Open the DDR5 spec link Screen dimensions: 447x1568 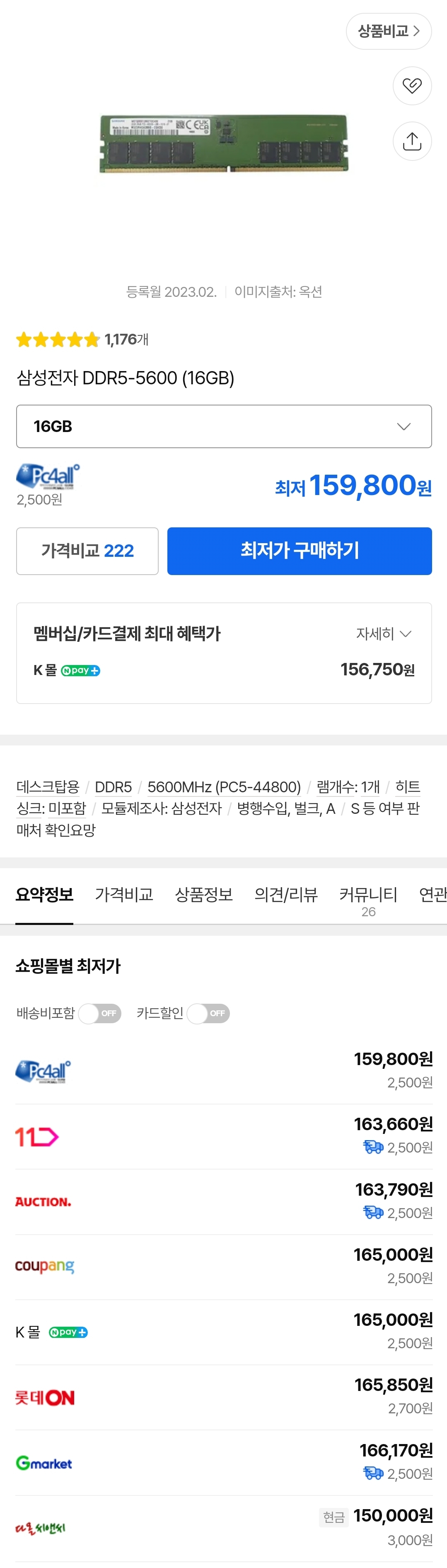coord(113,787)
